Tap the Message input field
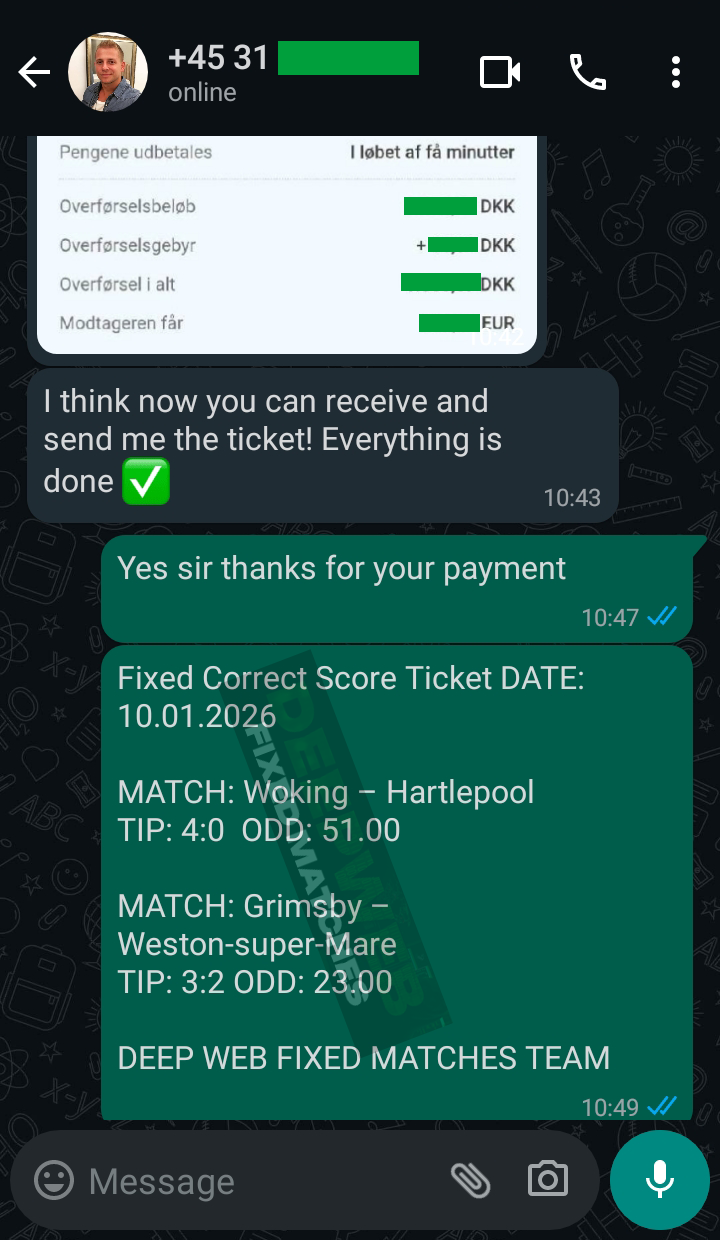 (x=250, y=1181)
